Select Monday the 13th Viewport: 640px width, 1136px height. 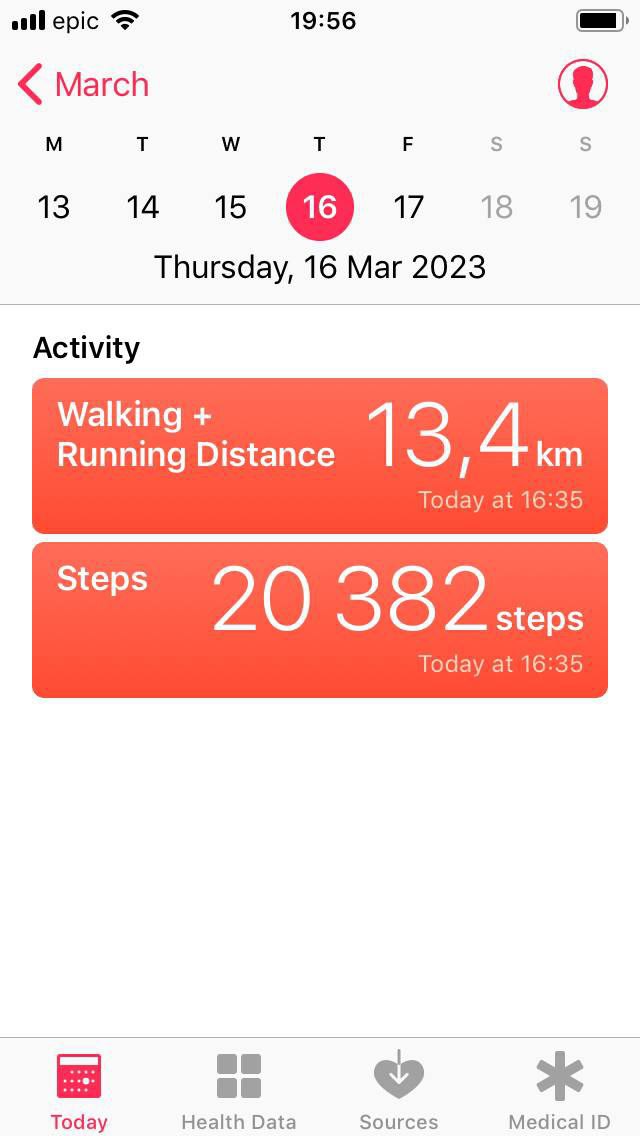tap(54, 207)
